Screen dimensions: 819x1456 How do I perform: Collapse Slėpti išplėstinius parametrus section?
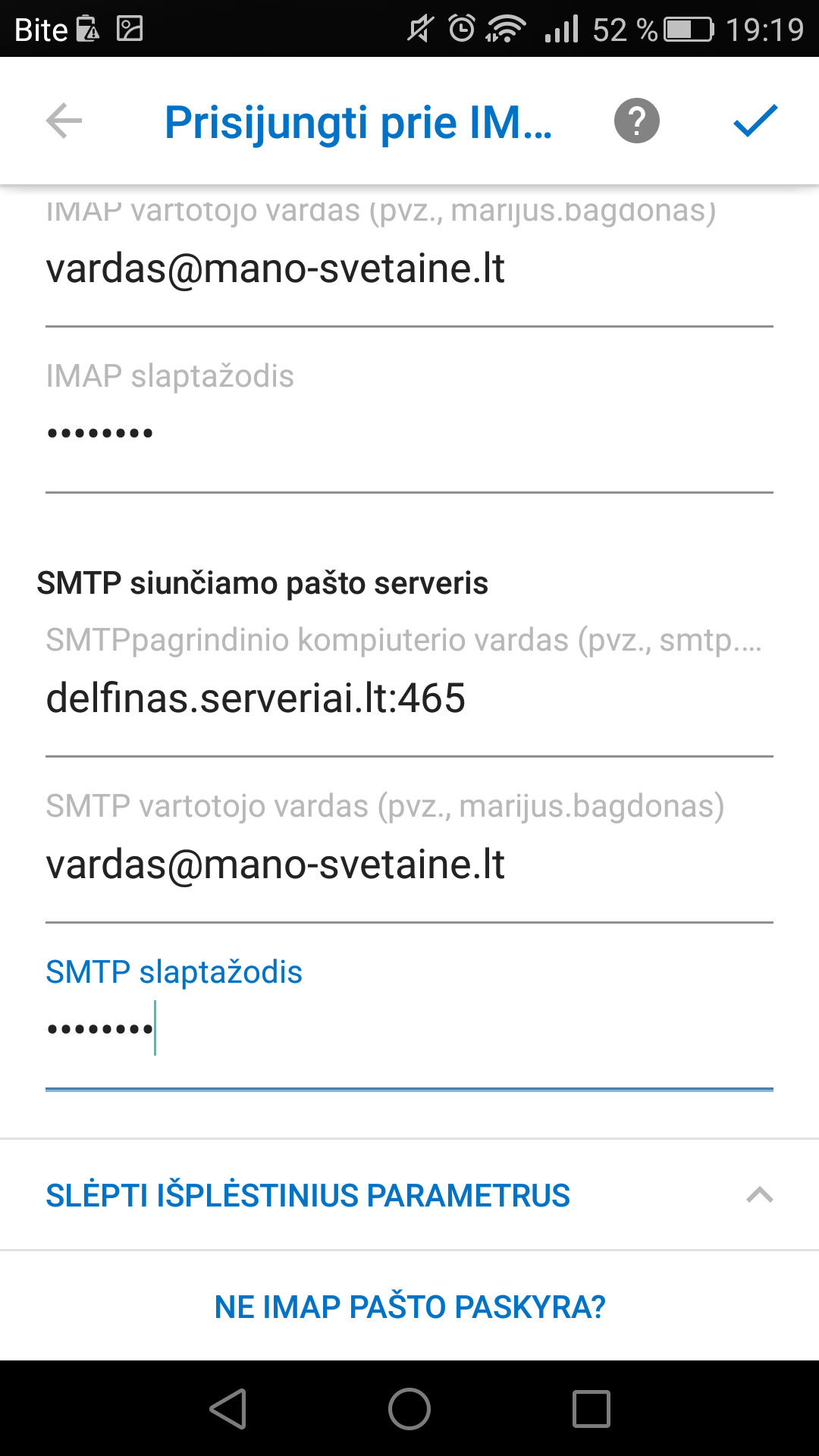[x=409, y=1195]
